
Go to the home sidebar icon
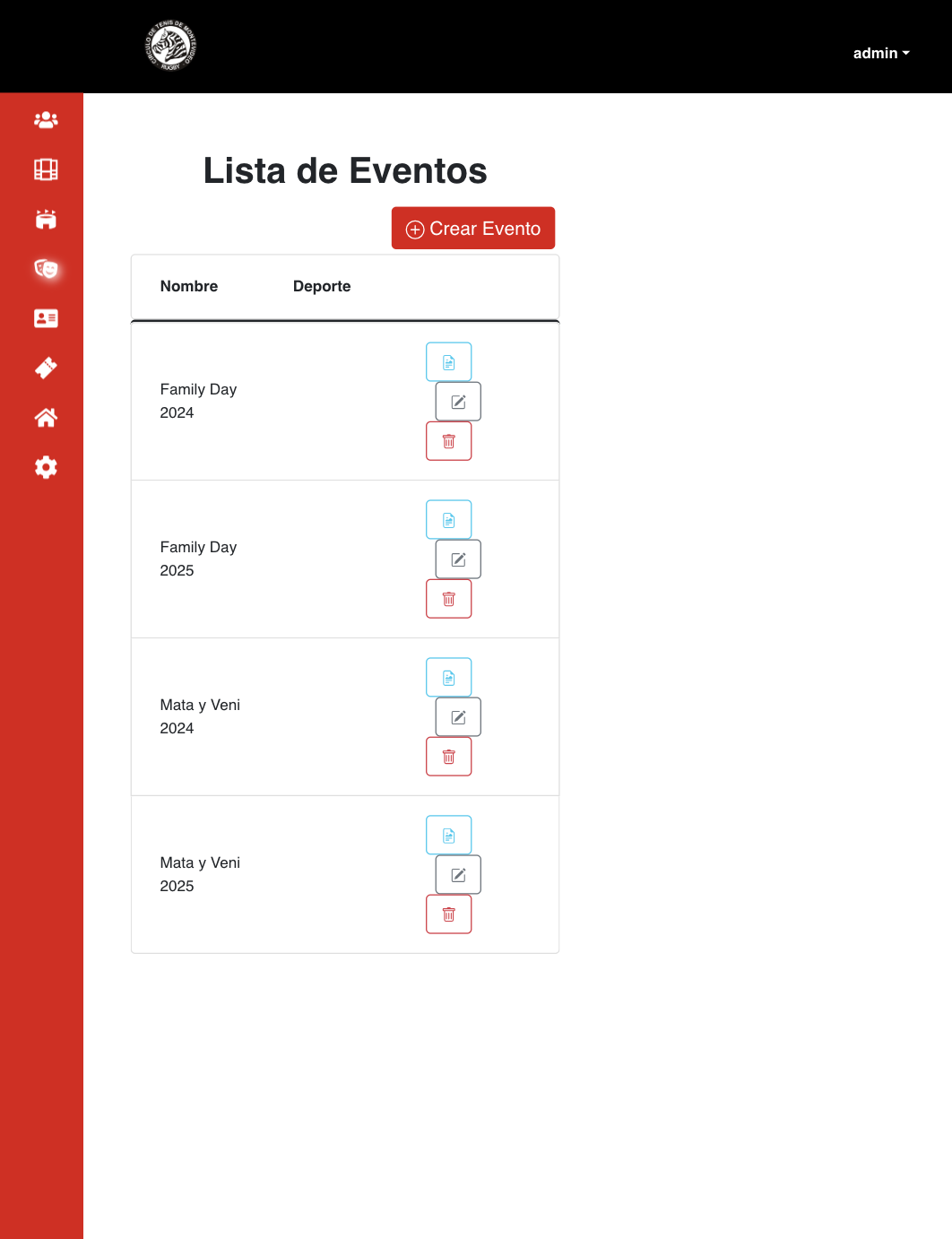click(46, 418)
